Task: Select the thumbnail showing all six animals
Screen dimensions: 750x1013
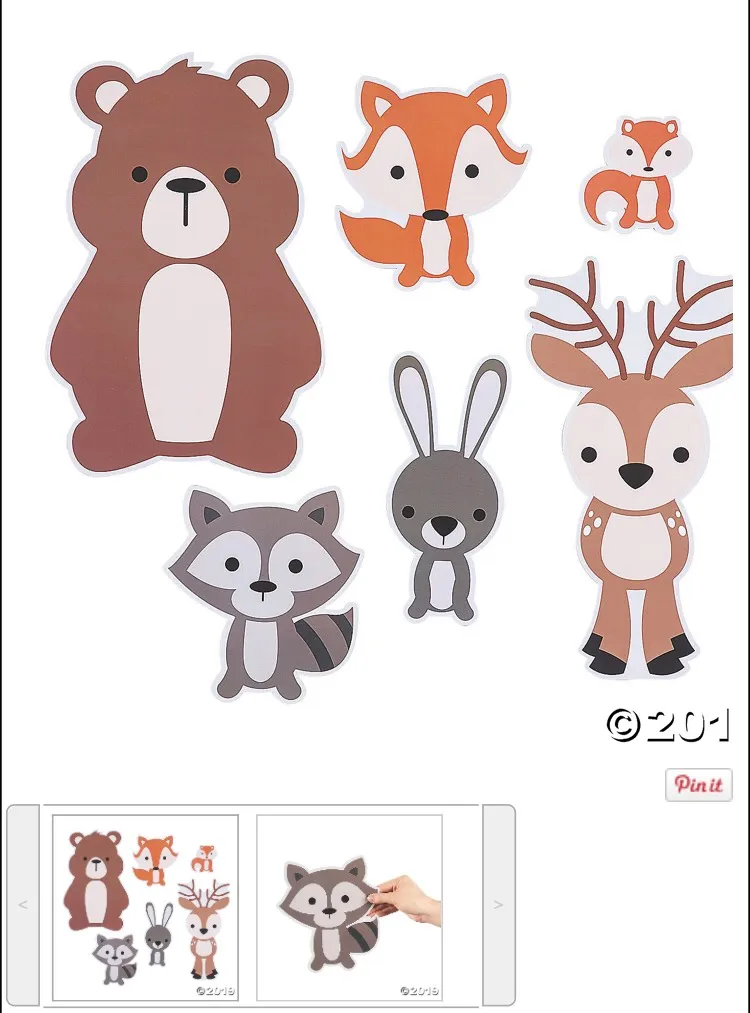Action: pos(146,907)
